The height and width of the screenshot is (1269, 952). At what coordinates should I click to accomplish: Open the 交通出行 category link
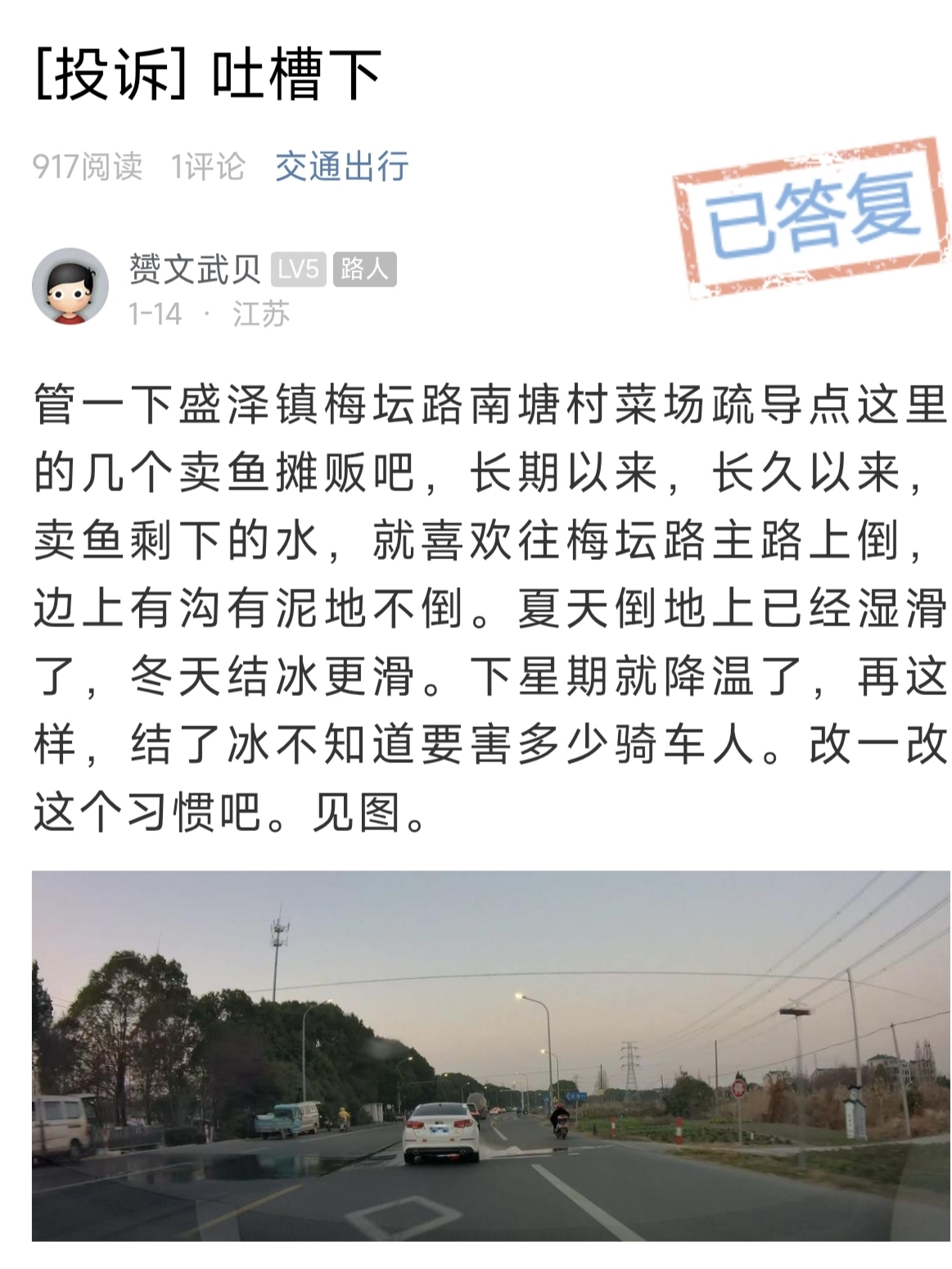[341, 167]
